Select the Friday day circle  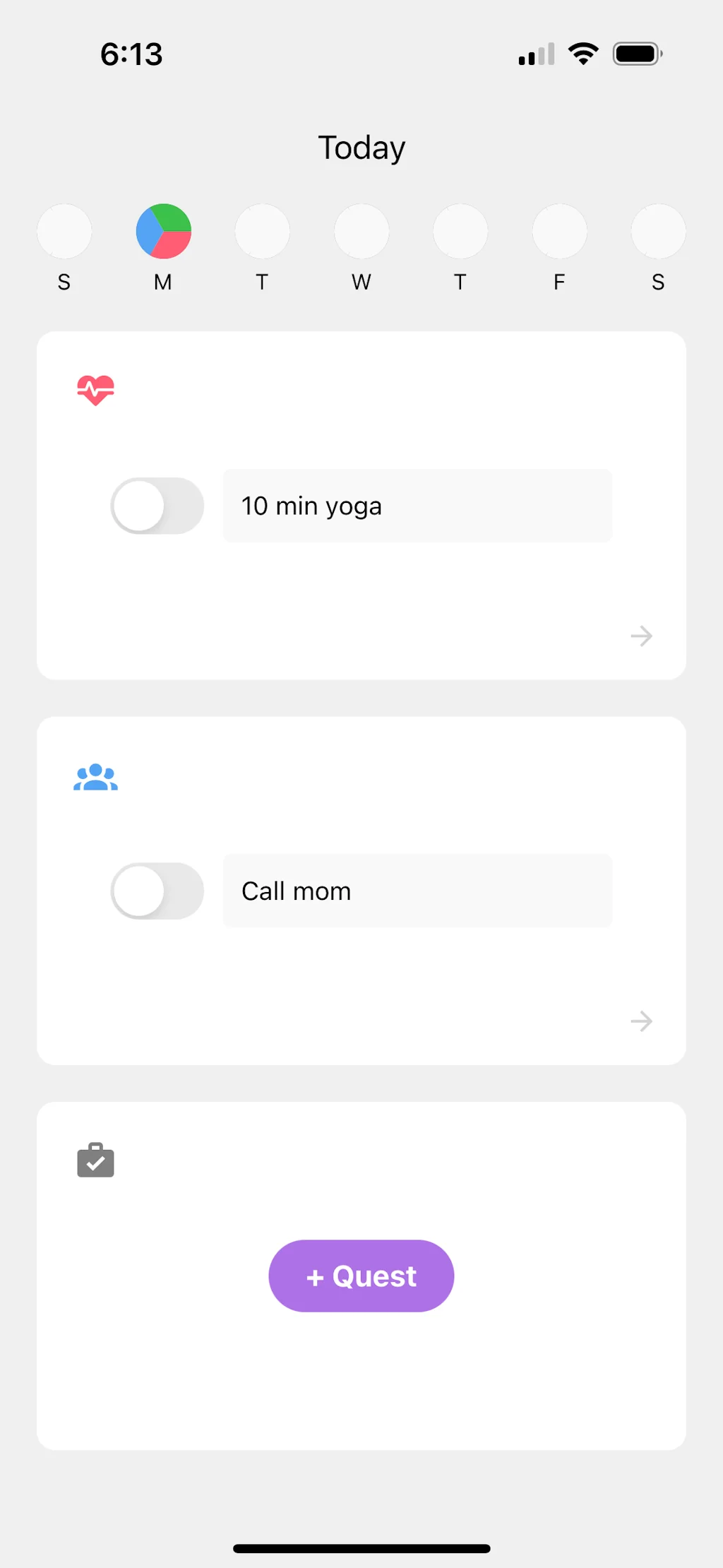pos(559,232)
